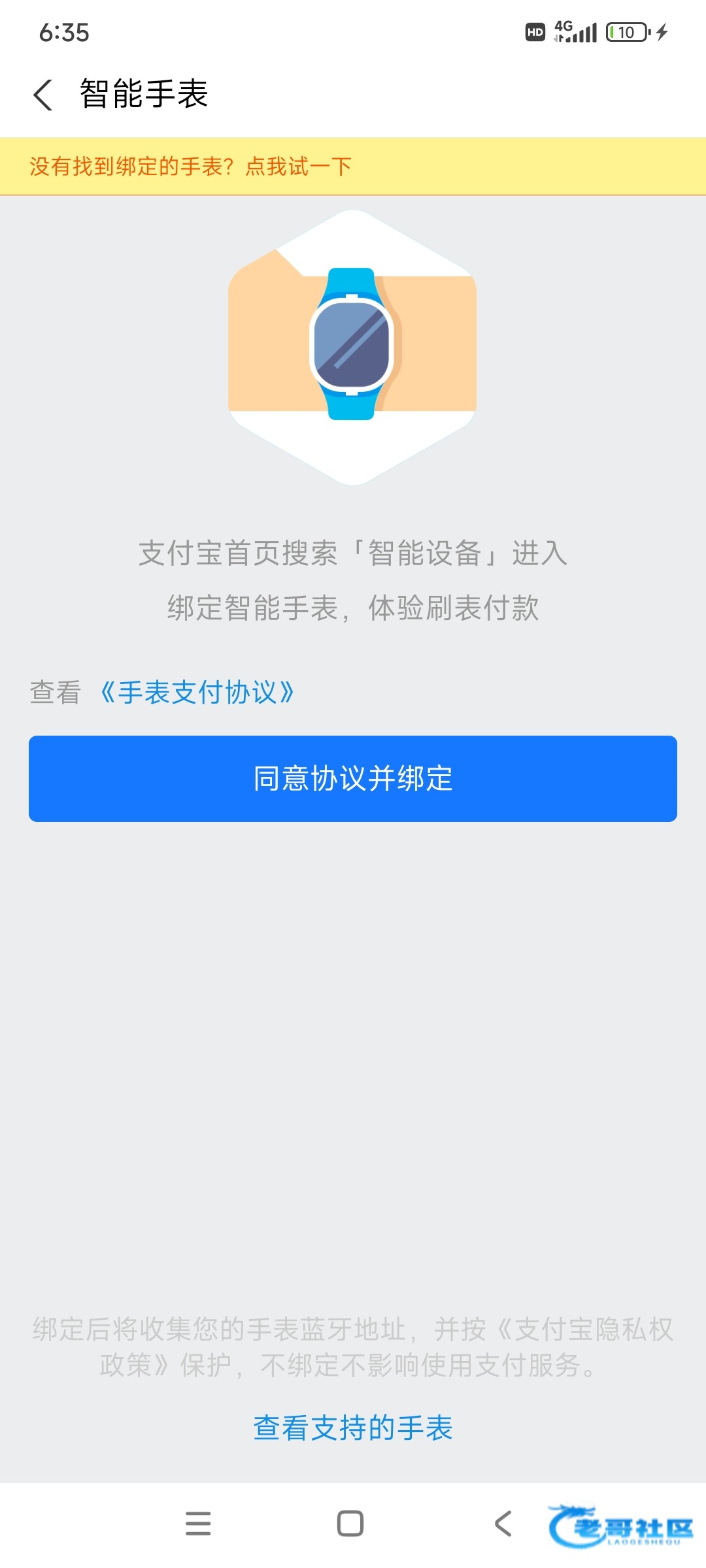
Task: Go to the system home screen
Action: tap(350, 1524)
